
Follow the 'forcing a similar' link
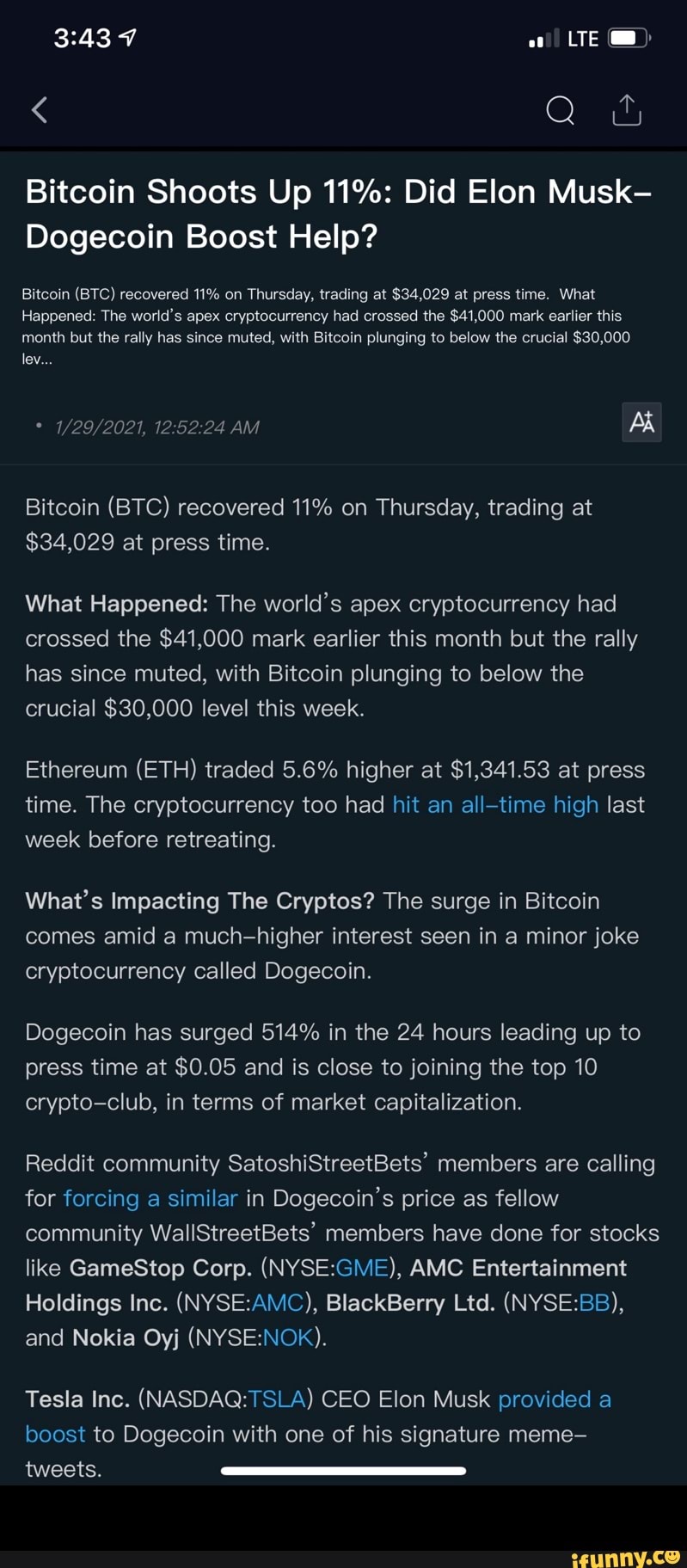pyautogui.click(x=150, y=1198)
